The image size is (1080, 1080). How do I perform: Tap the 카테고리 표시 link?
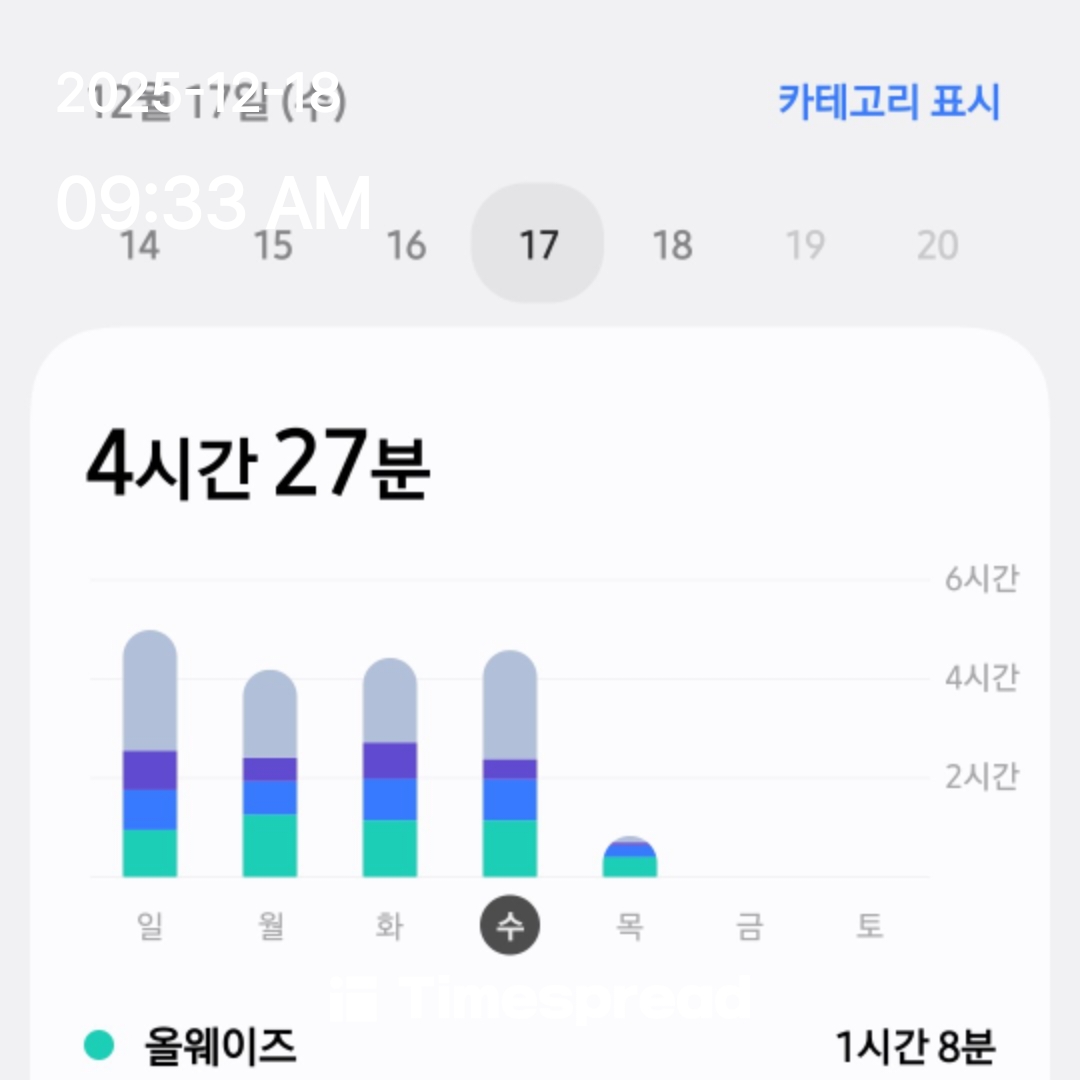coord(889,102)
